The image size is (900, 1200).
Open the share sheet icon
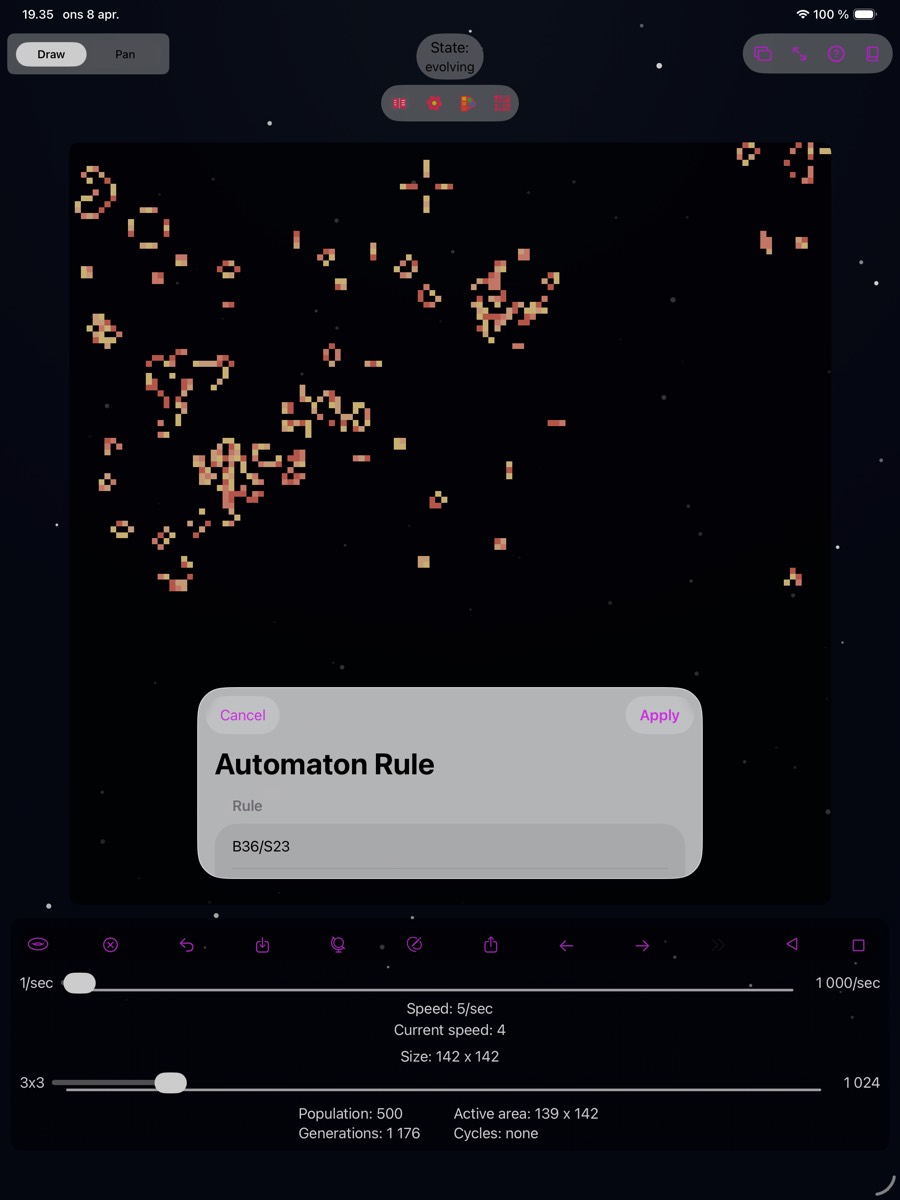click(x=490, y=944)
